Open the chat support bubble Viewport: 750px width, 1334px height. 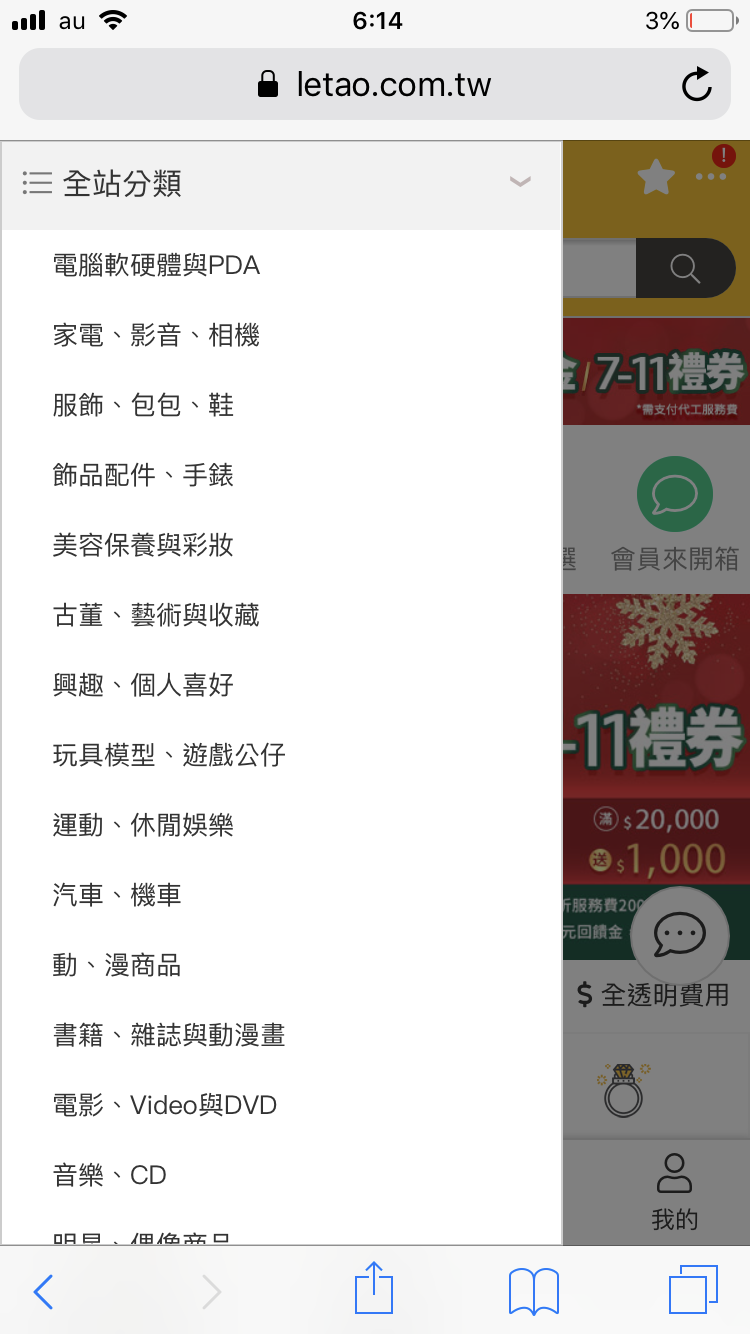click(x=680, y=935)
